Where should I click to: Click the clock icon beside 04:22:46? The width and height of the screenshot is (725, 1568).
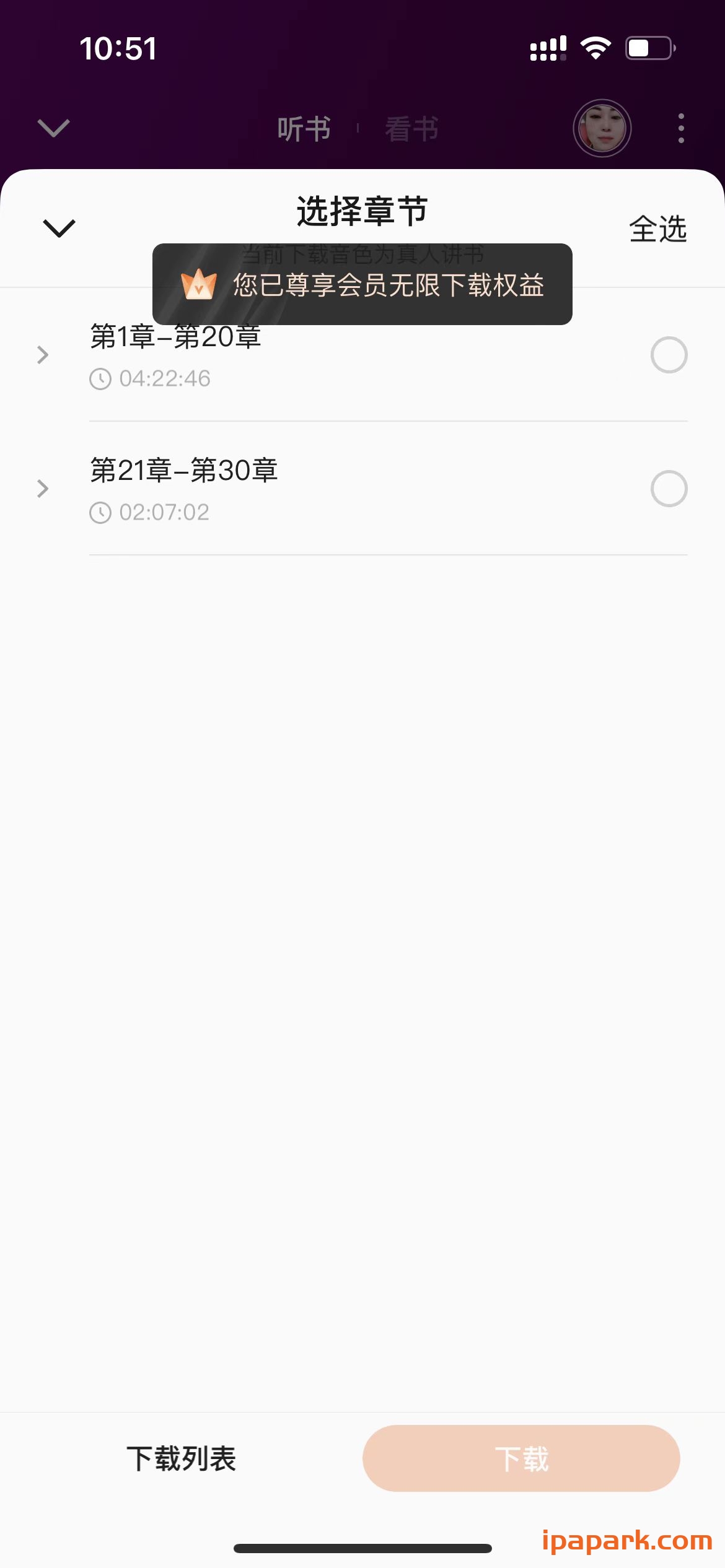coord(101,378)
